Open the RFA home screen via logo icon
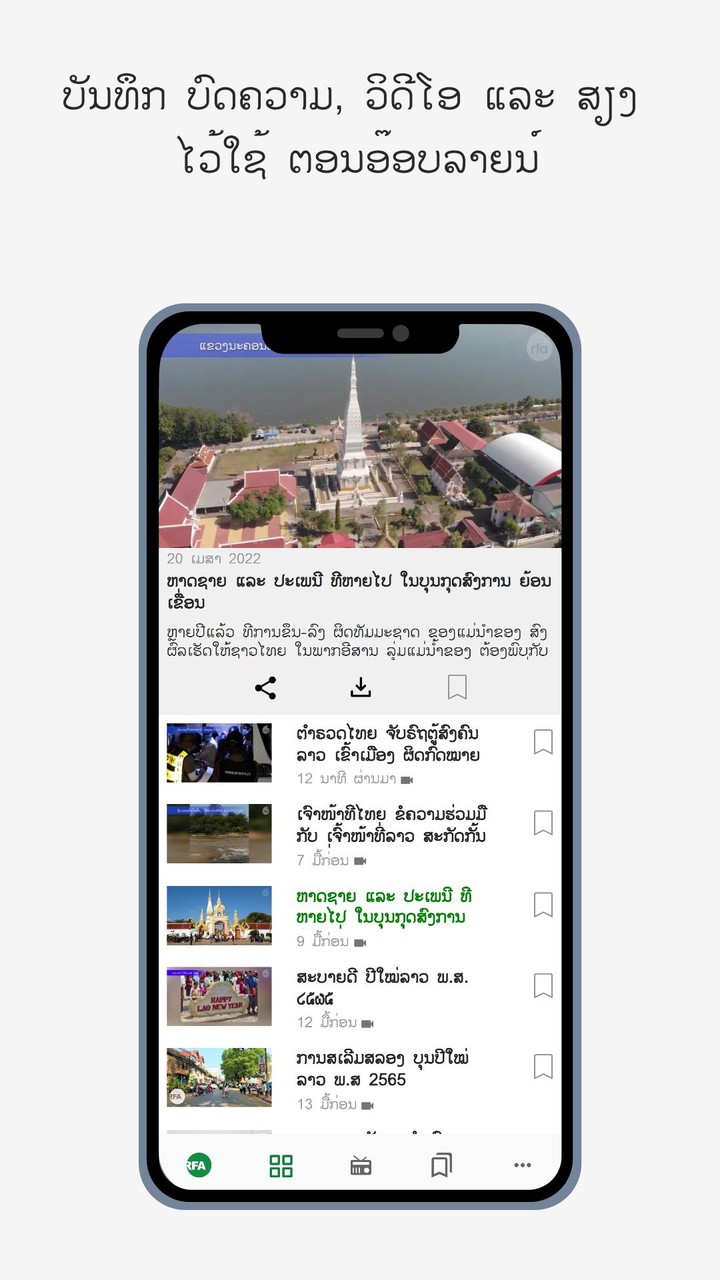This screenshot has width=720, height=1280. click(x=198, y=1165)
